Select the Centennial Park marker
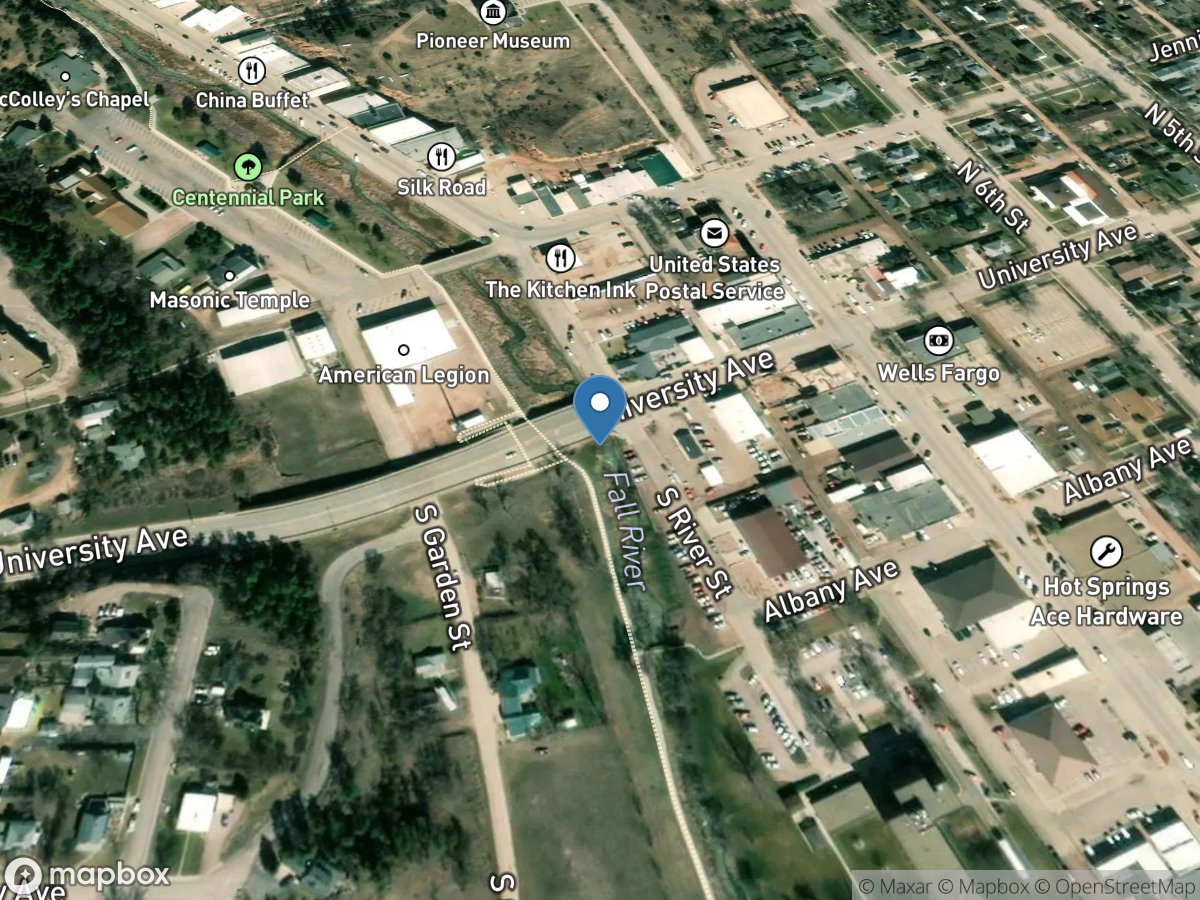Image resolution: width=1200 pixels, height=900 pixels. pyautogui.click(x=245, y=167)
